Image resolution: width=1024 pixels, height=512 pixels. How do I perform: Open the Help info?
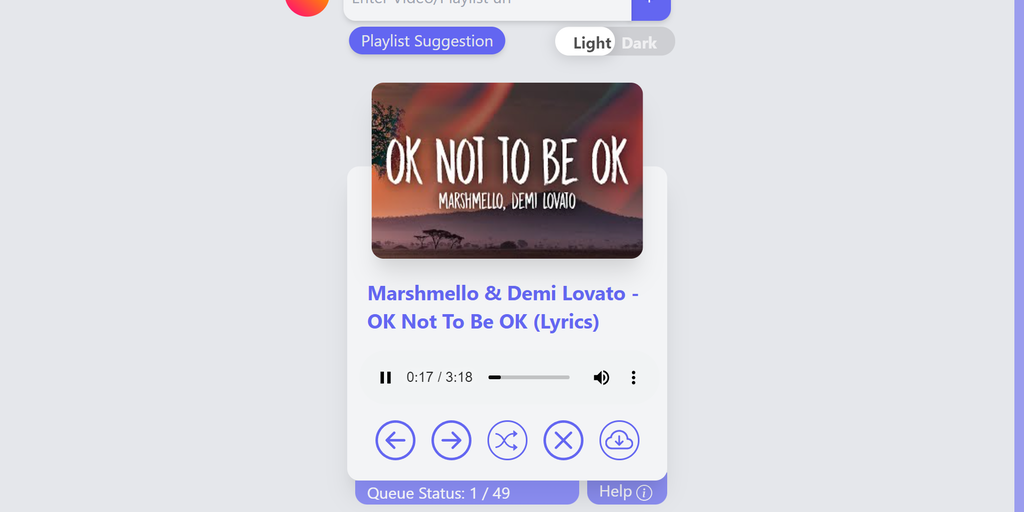(x=626, y=491)
